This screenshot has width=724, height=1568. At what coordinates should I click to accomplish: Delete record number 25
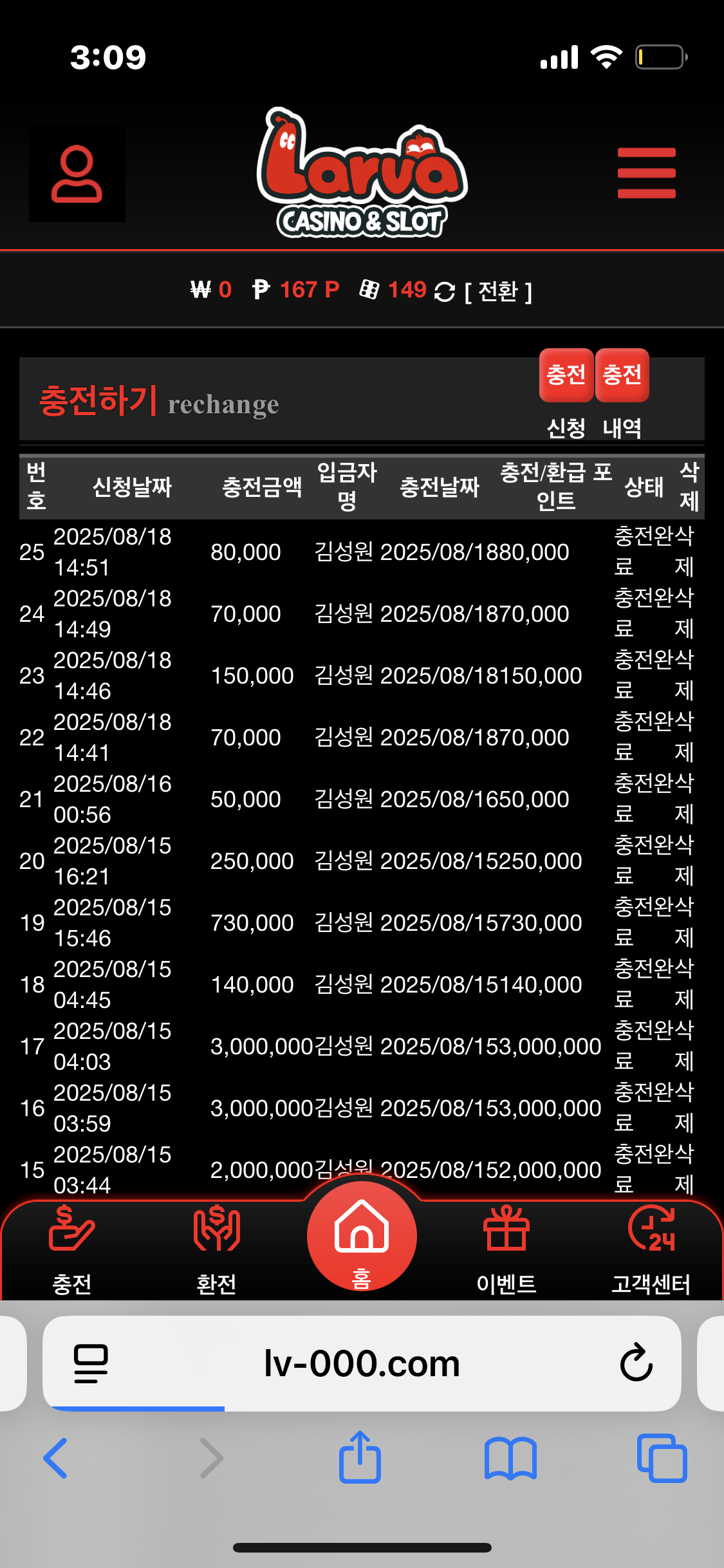(683, 552)
